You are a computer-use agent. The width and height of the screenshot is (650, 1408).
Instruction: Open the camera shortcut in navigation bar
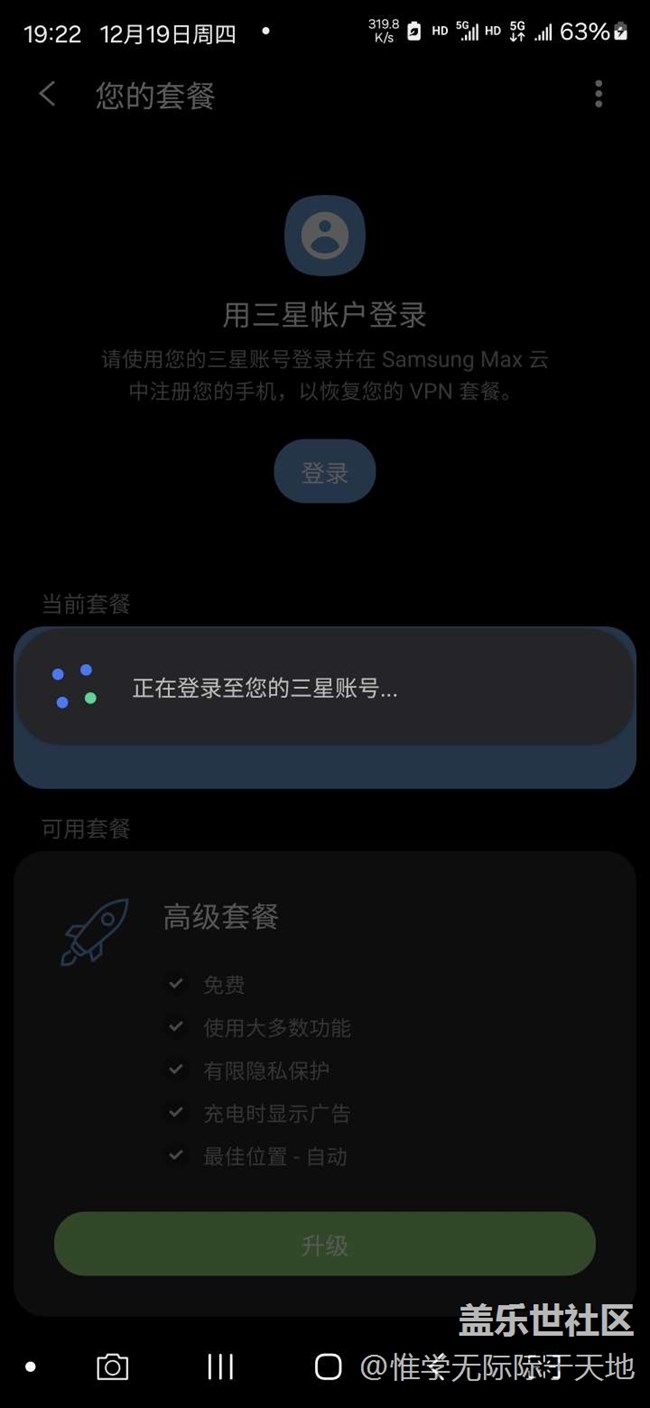112,1366
